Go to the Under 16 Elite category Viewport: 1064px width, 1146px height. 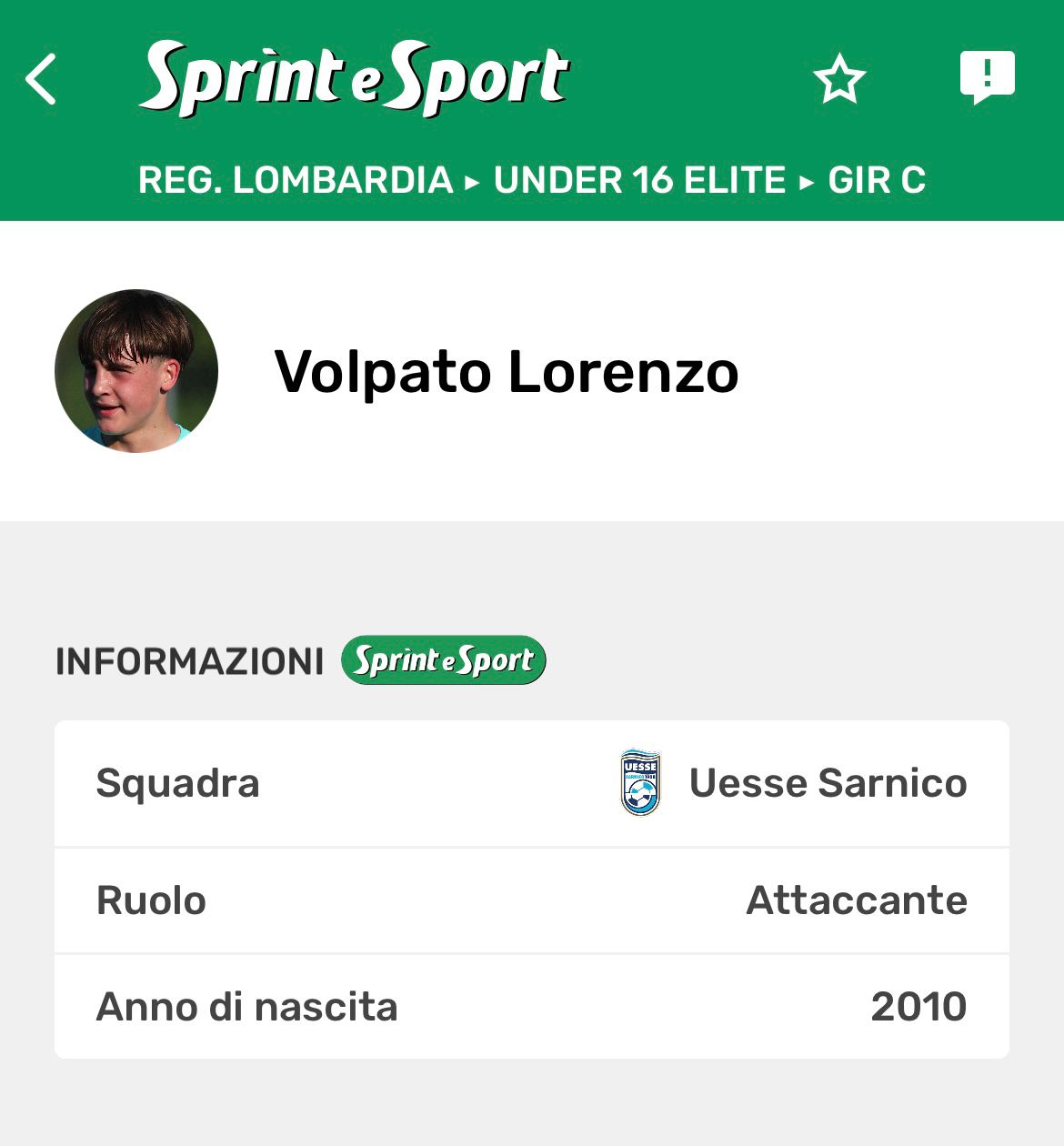click(x=639, y=180)
